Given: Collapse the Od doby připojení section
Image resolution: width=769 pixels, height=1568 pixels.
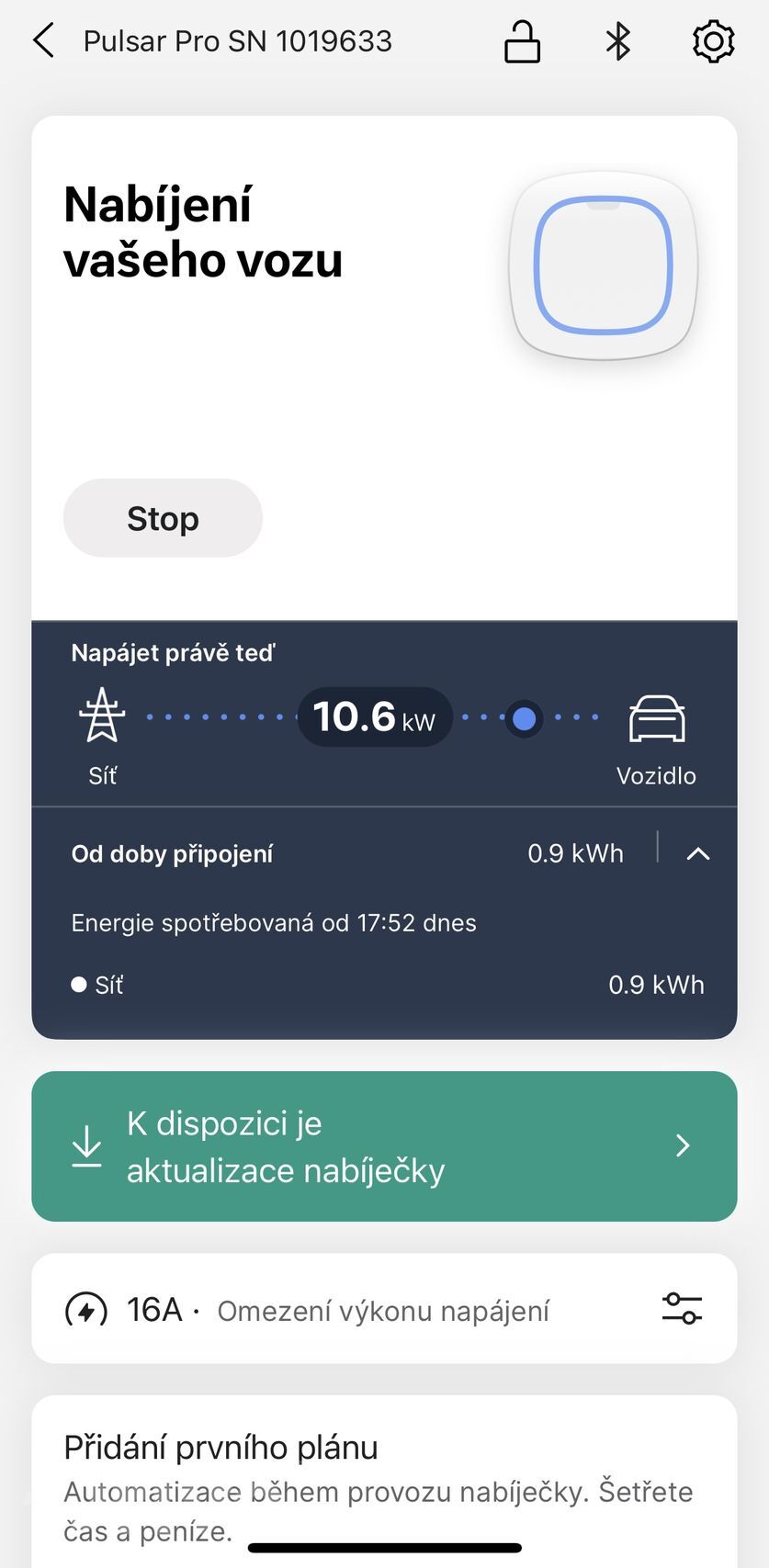Looking at the screenshot, I should pyautogui.click(x=697, y=853).
